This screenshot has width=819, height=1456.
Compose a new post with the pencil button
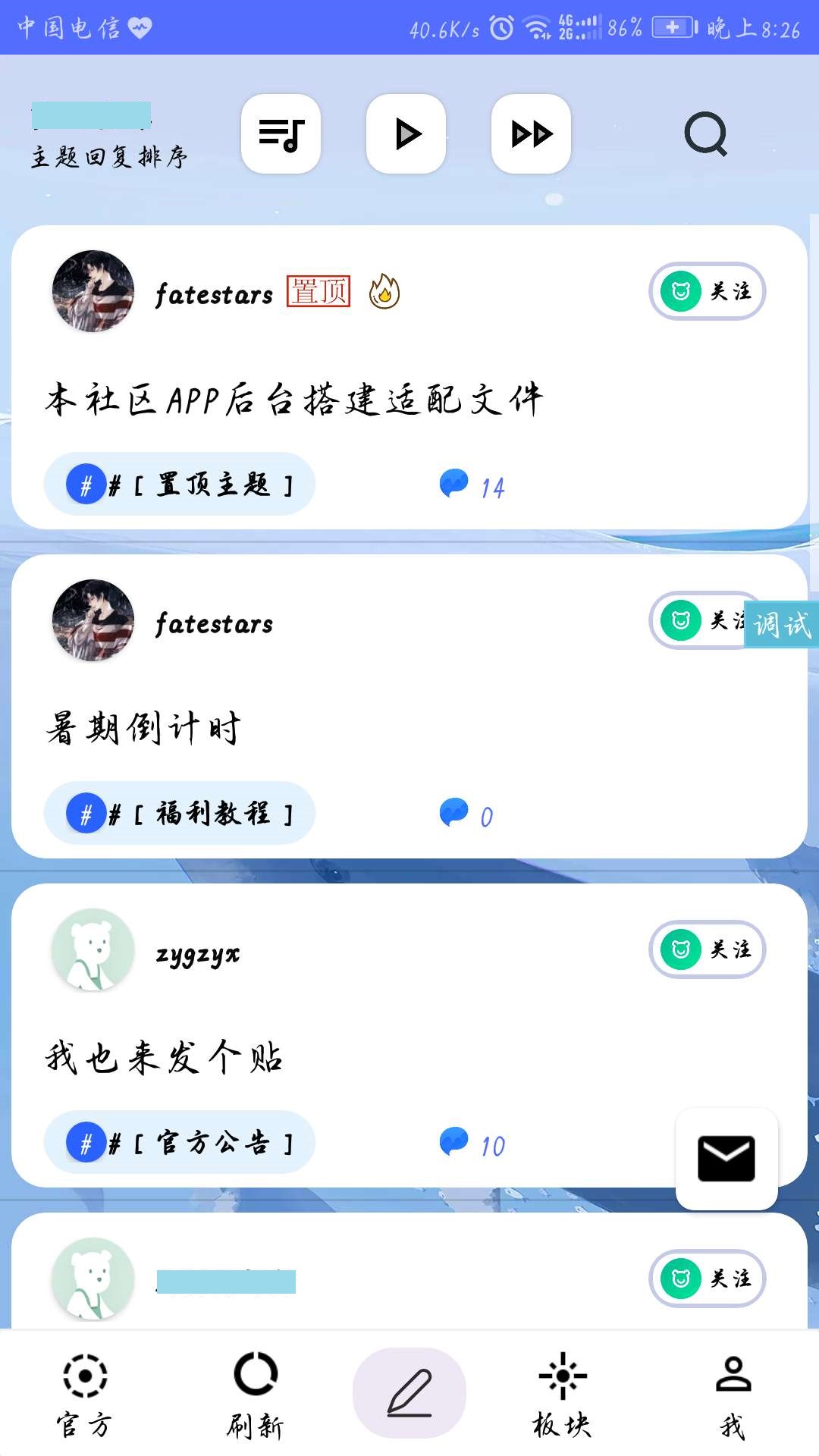pos(409,1393)
